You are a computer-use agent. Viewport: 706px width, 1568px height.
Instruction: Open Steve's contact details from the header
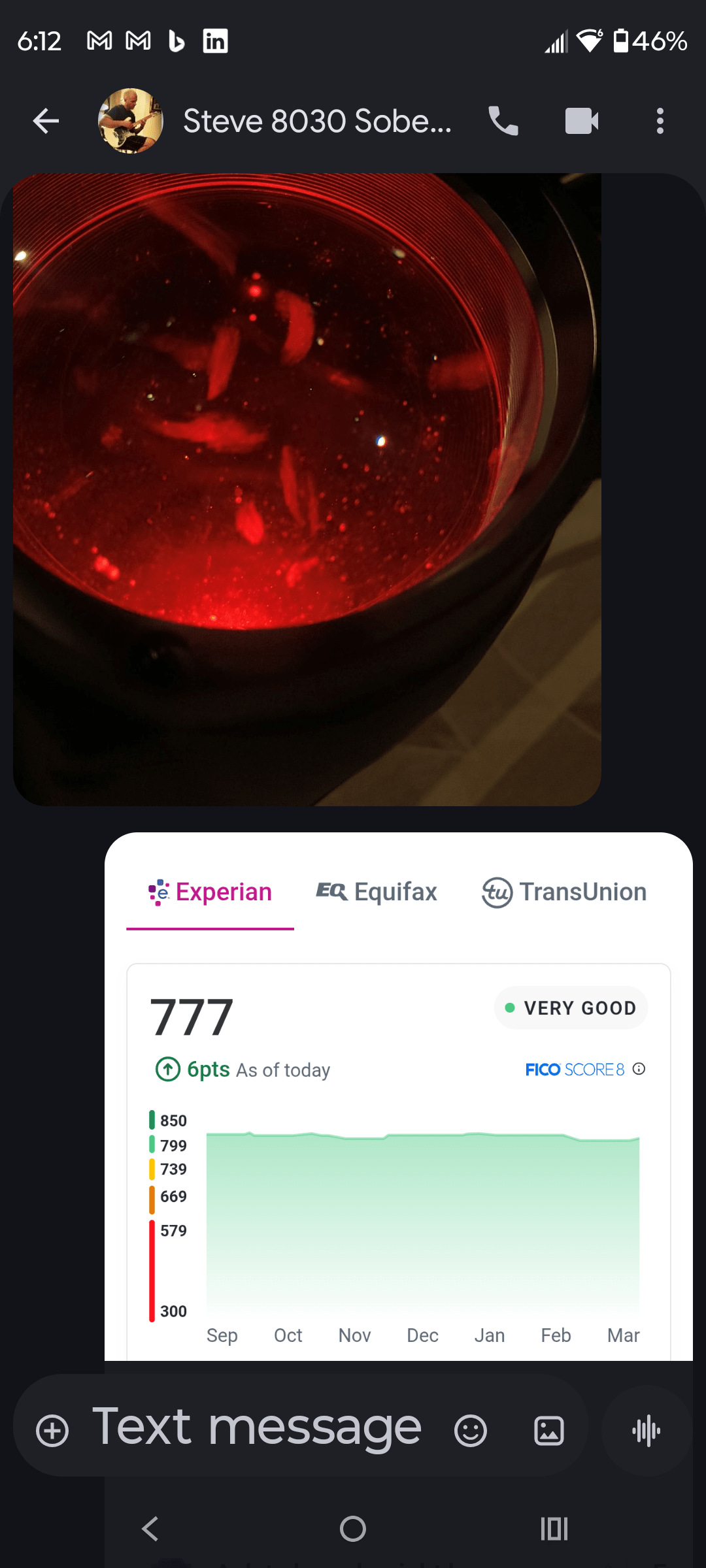click(x=317, y=121)
